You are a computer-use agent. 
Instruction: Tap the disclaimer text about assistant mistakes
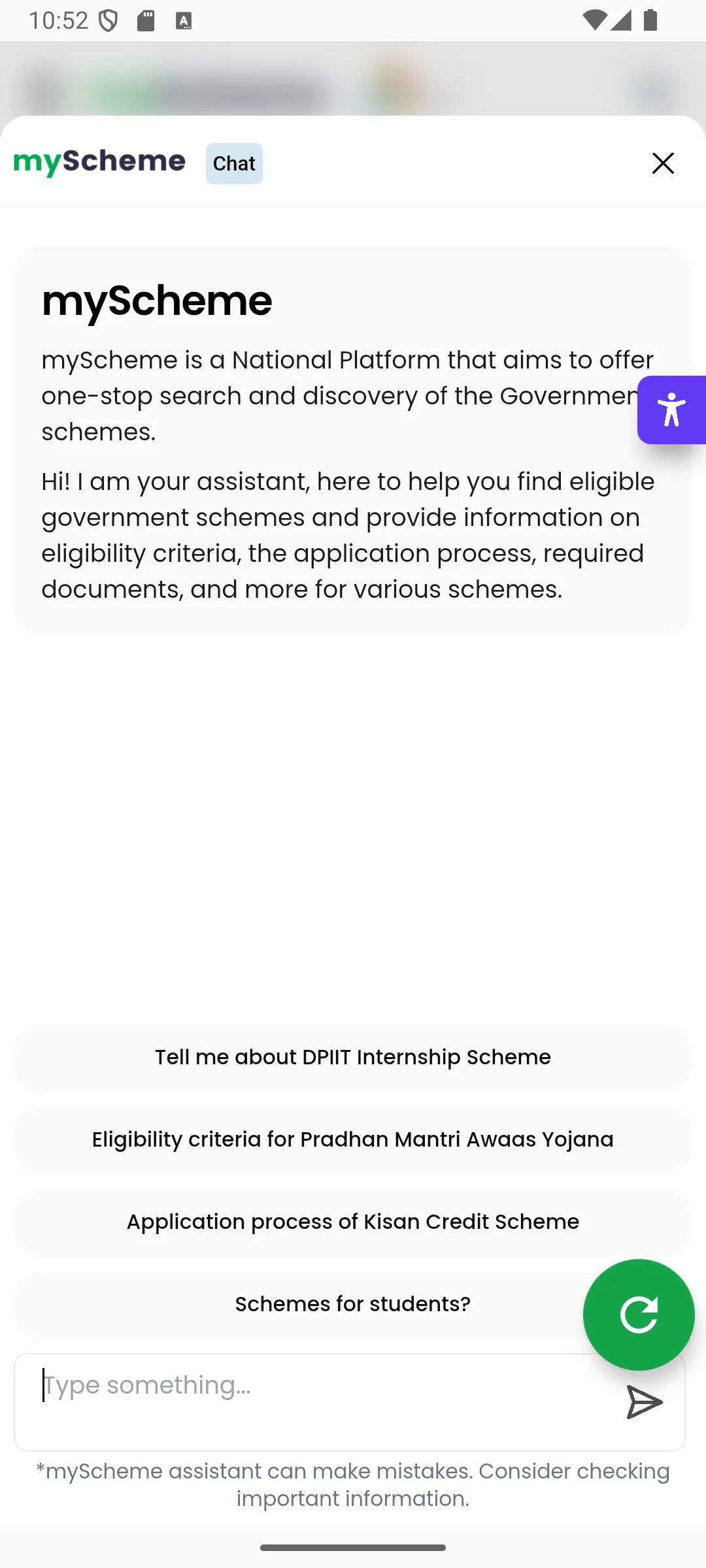353,1484
